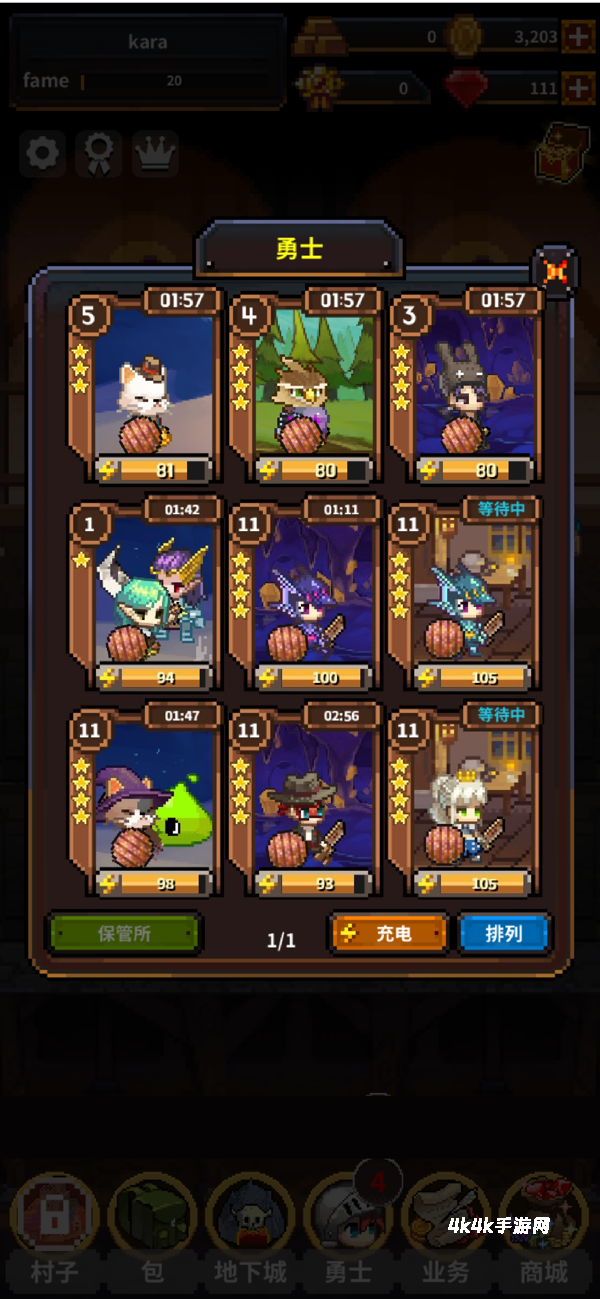Viewport: 600px width, 1299px height.
Task: Open hero card with timer 01:47
Action: tap(145, 800)
